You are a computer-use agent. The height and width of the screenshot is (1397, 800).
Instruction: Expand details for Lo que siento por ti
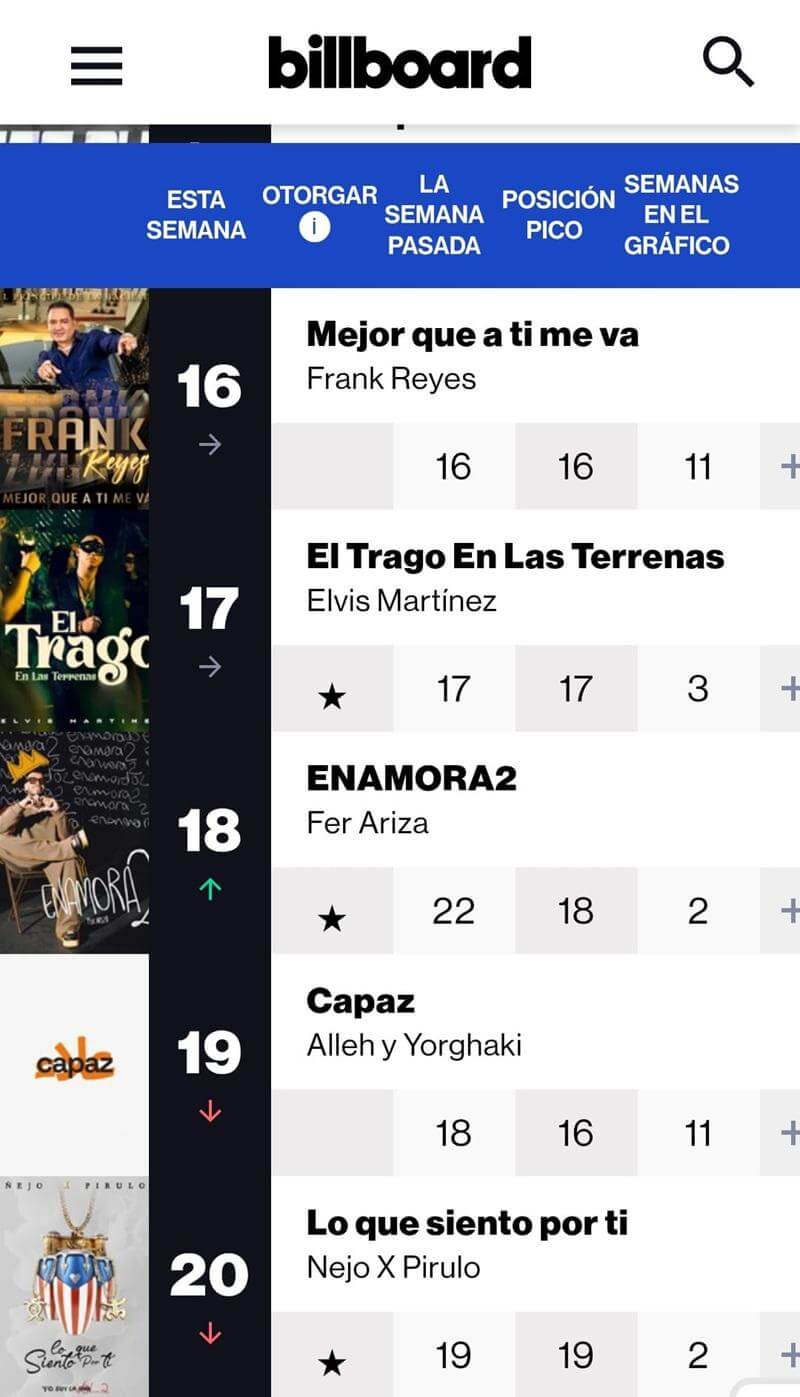[x=787, y=1354]
